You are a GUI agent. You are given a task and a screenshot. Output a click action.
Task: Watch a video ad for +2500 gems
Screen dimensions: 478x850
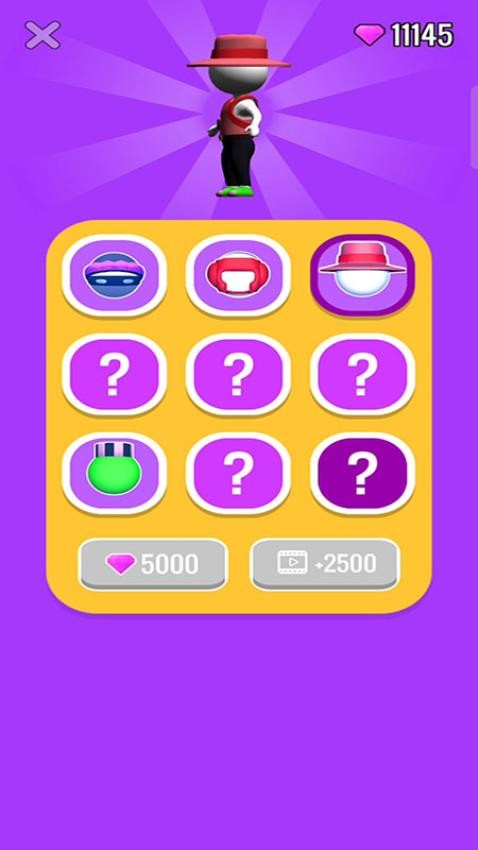pyautogui.click(x=325, y=564)
